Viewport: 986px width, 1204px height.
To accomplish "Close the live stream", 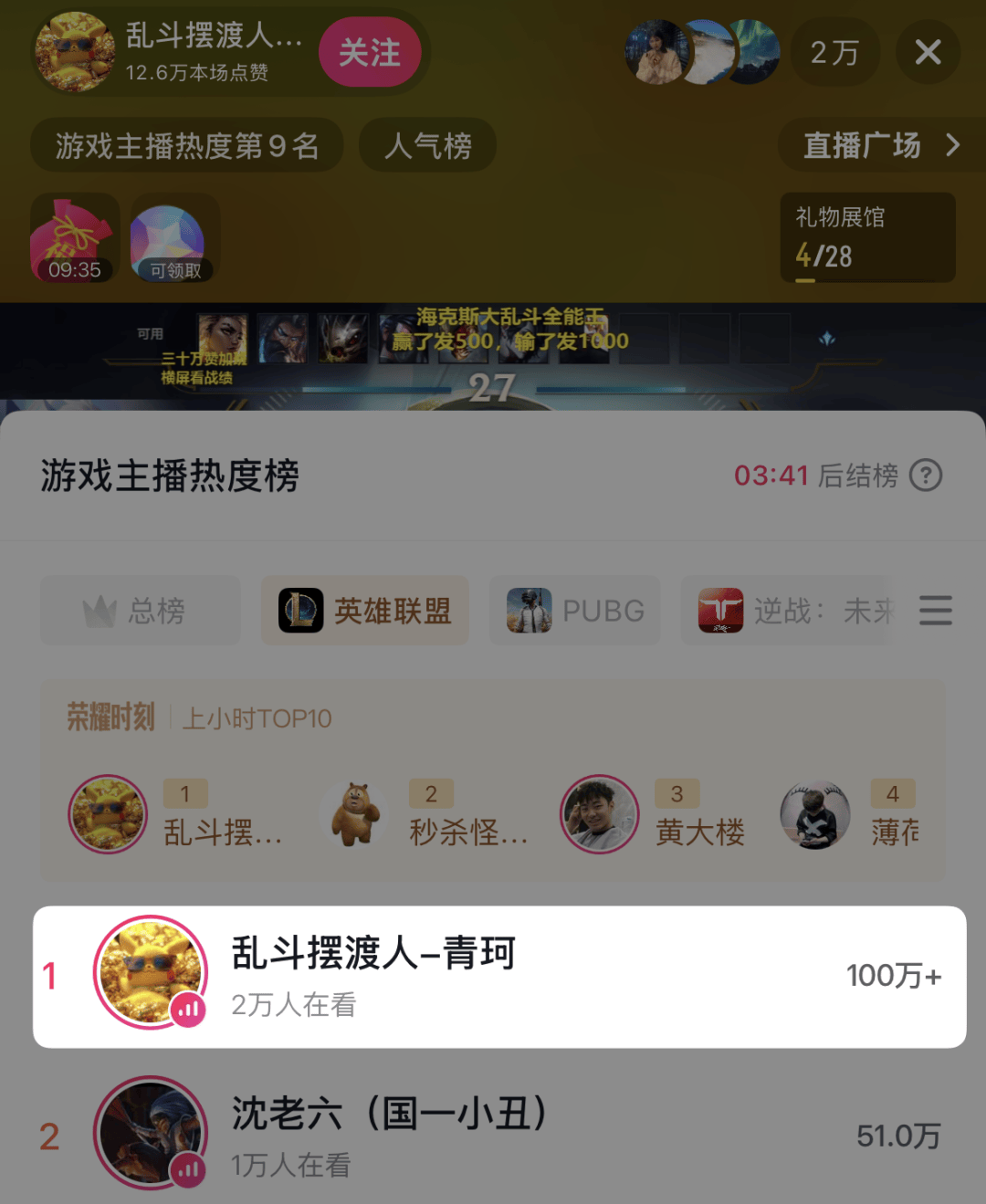I will coord(928,52).
